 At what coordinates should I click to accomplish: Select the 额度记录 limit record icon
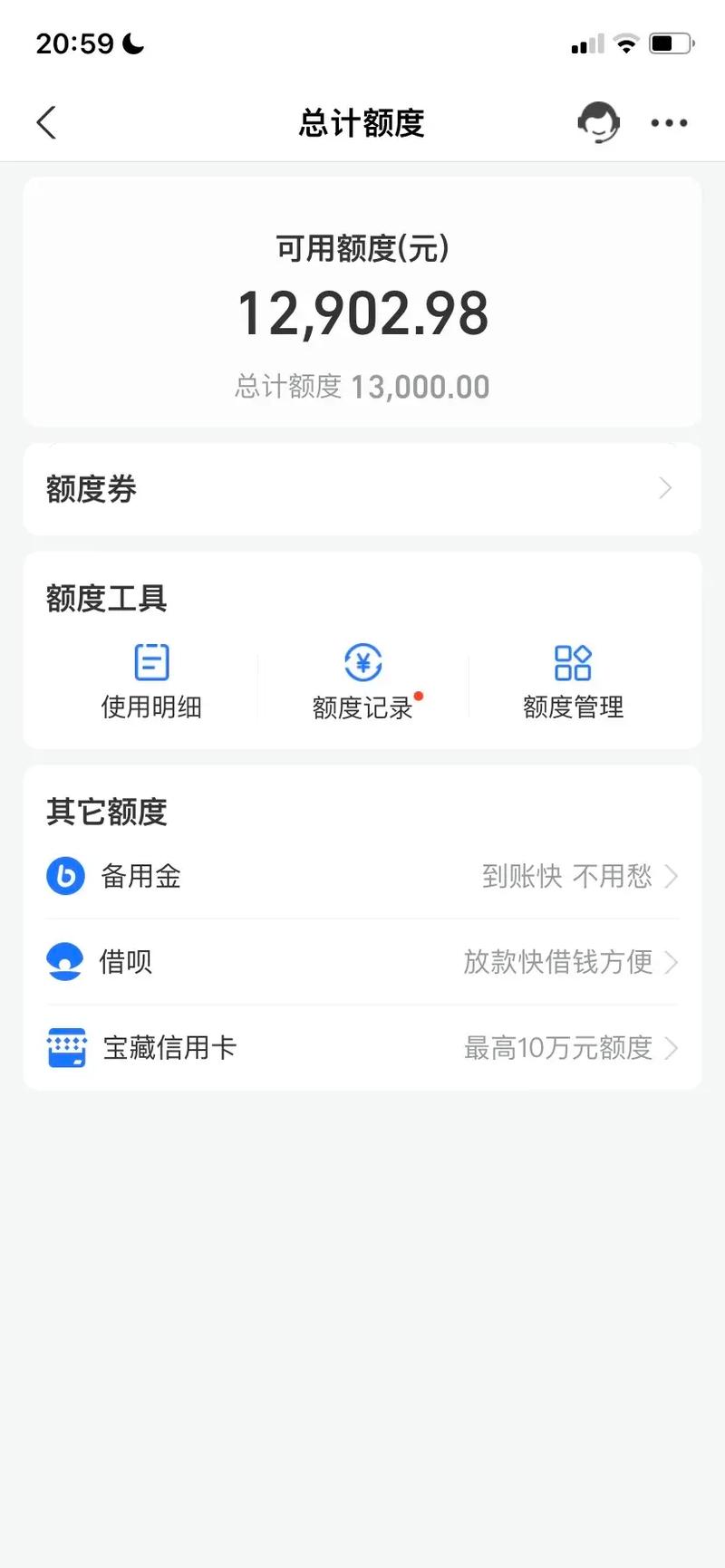pos(362,663)
